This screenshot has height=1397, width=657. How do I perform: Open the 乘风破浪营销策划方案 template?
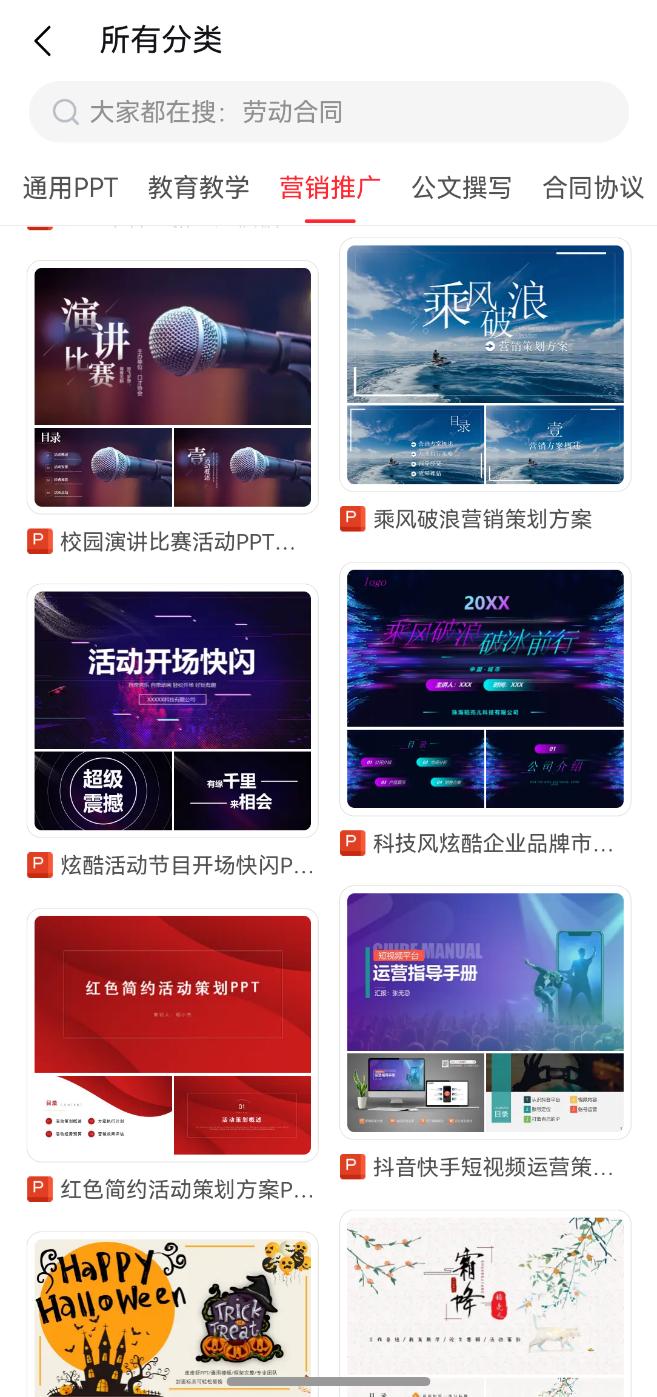485,365
